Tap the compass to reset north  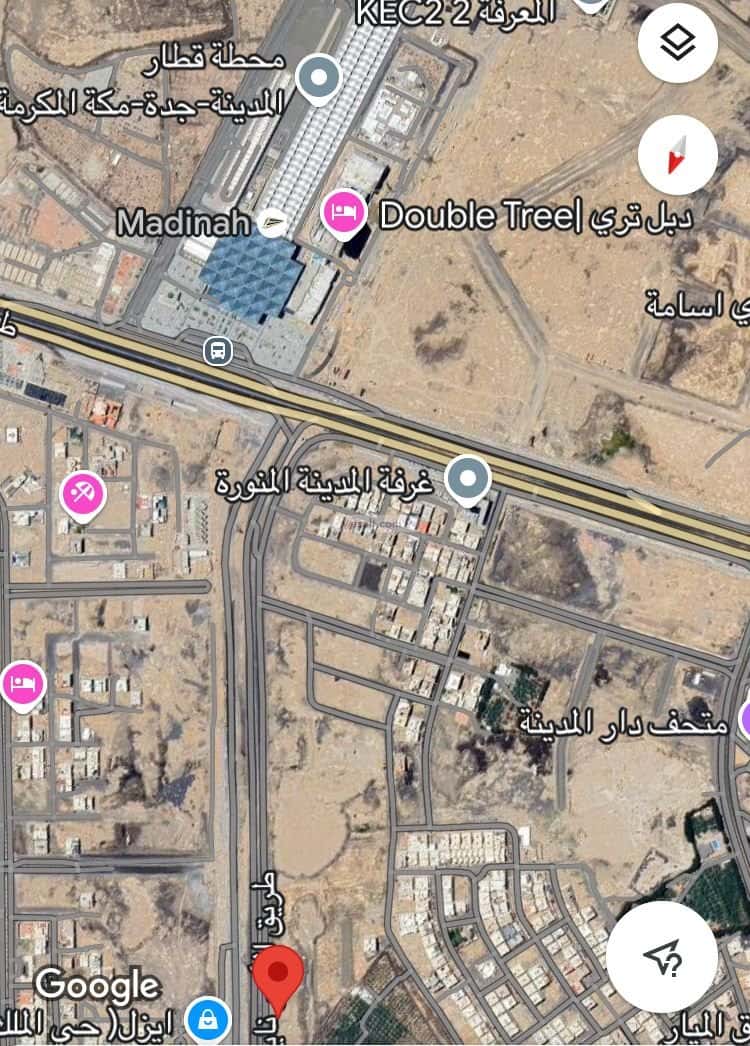(677, 155)
